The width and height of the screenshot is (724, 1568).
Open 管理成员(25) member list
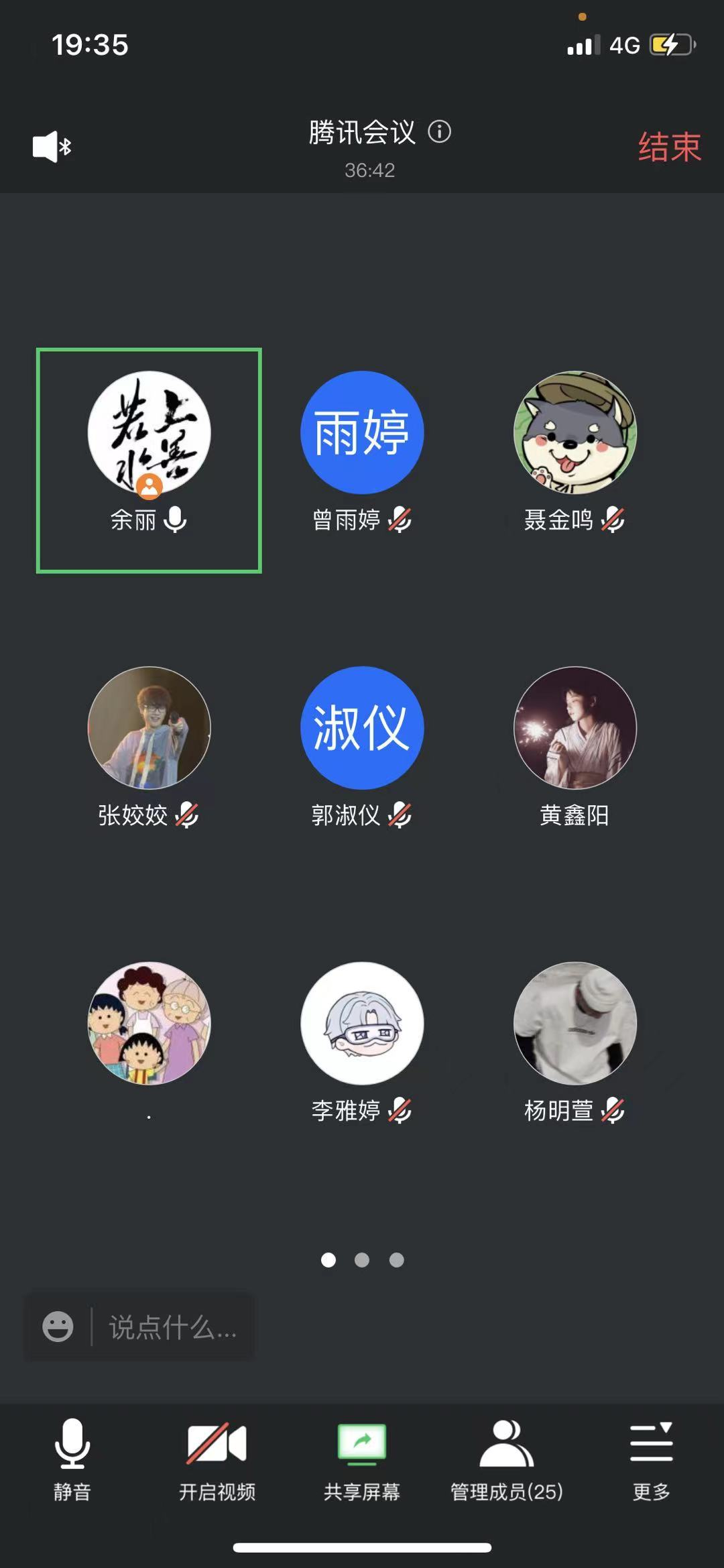click(507, 1459)
